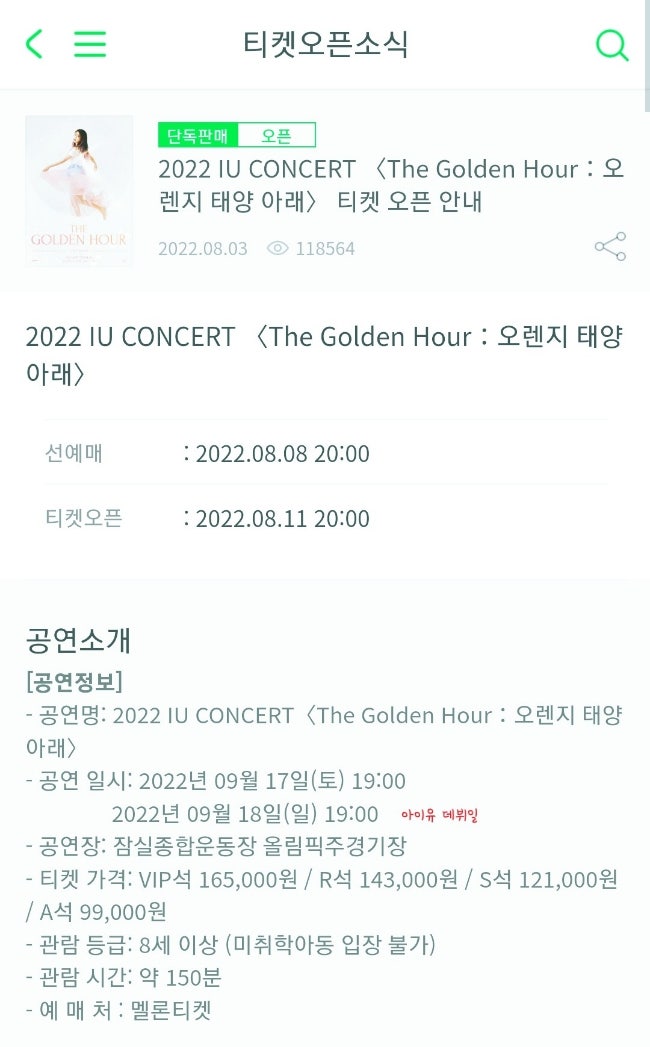This screenshot has width=650, height=1047.
Task: Share this ticket open notice
Action: (610, 246)
